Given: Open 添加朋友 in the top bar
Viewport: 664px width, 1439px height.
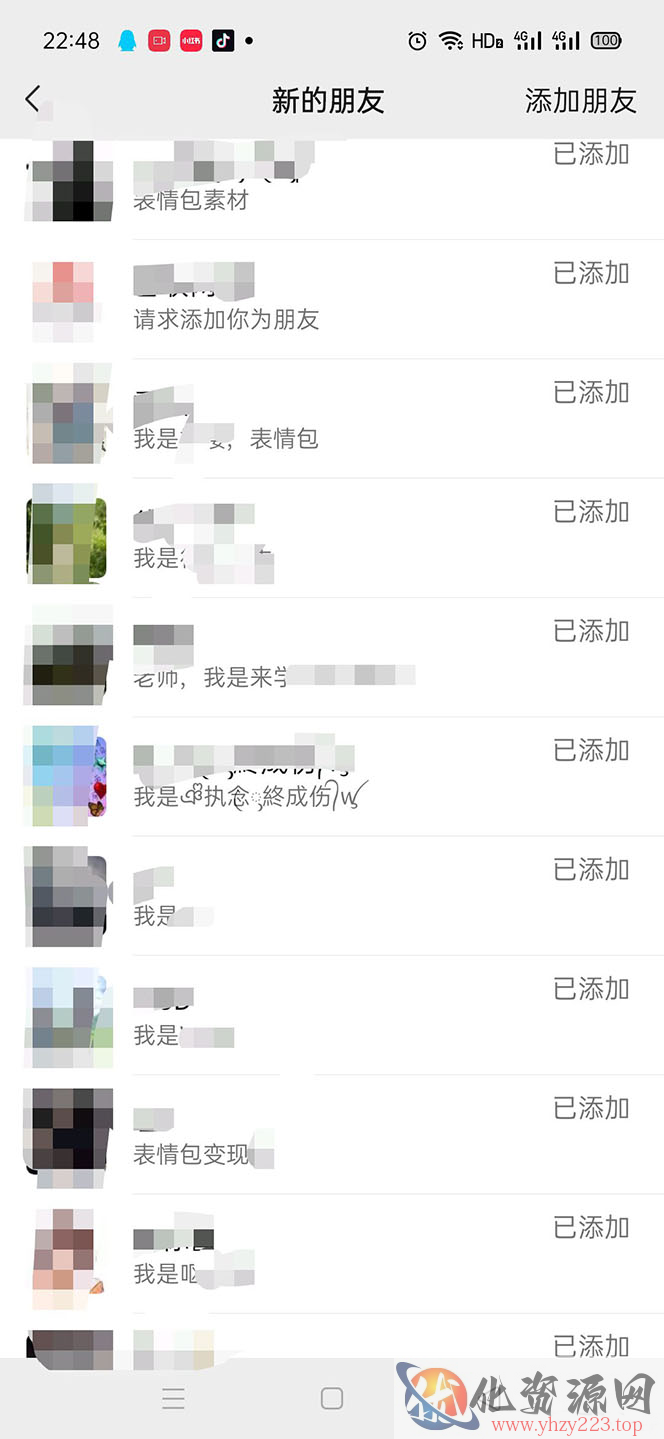Looking at the screenshot, I should point(580,101).
